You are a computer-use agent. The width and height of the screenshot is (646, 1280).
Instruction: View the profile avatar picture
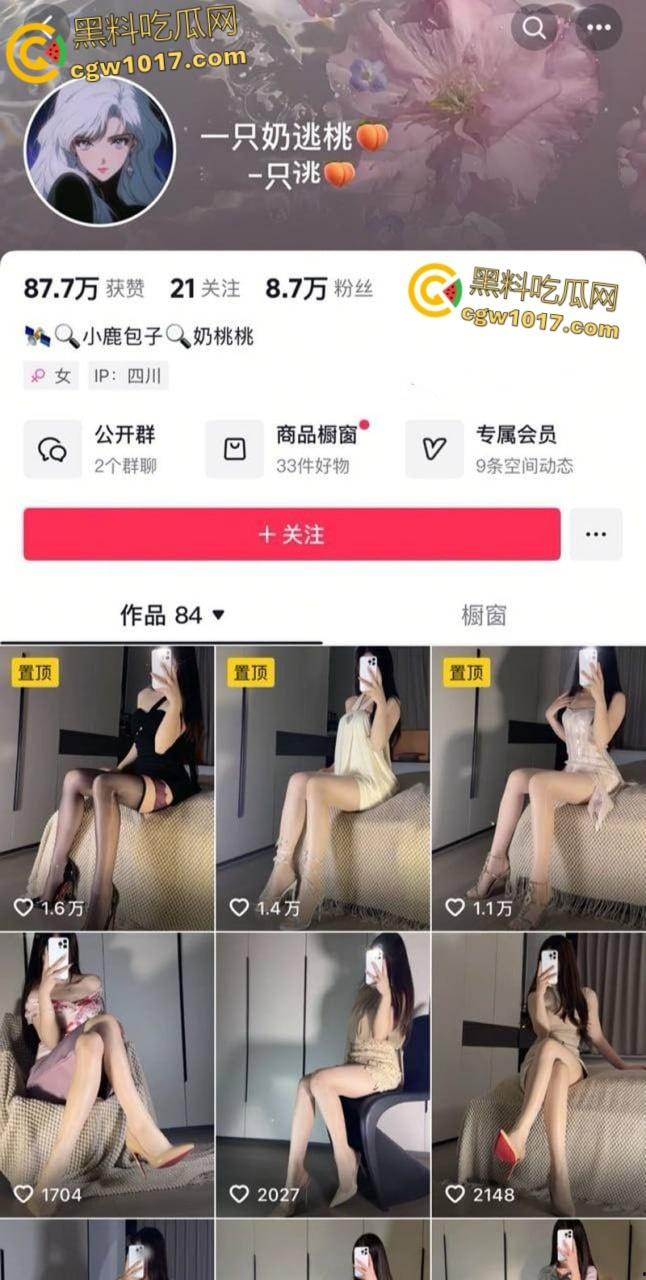pos(99,151)
